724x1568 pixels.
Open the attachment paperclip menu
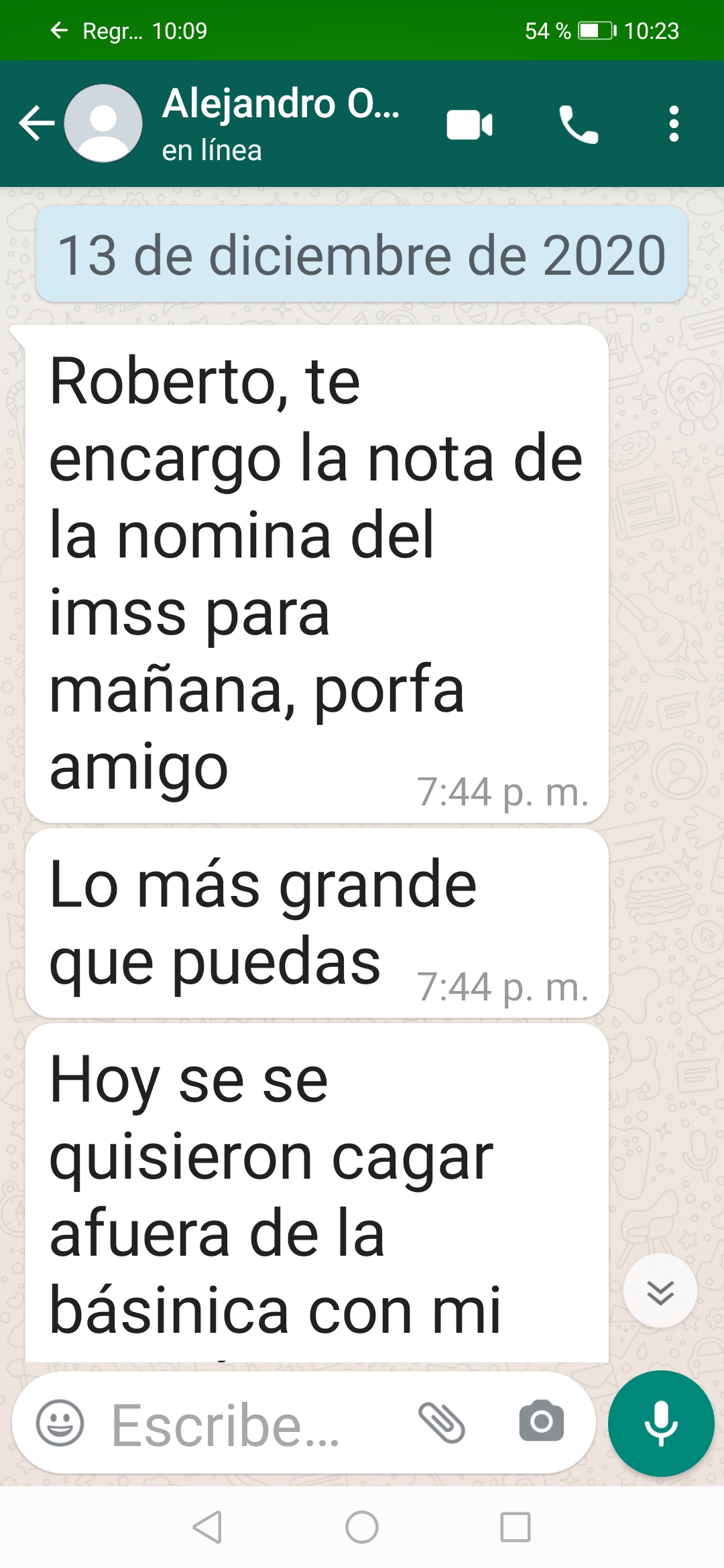coord(442,1422)
